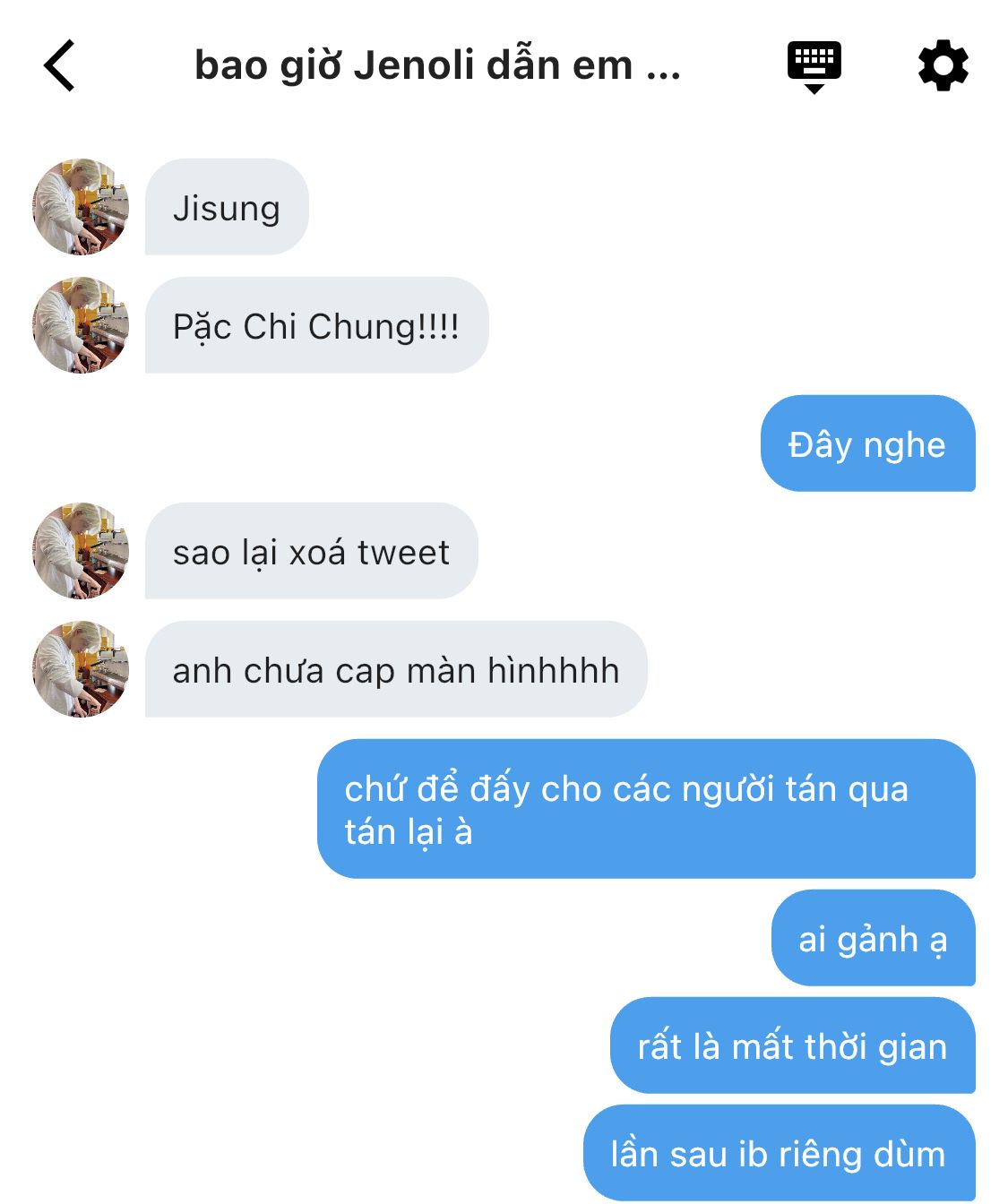Open the keyboard icon in header
The height and width of the screenshot is (1204, 1008).
(x=814, y=66)
